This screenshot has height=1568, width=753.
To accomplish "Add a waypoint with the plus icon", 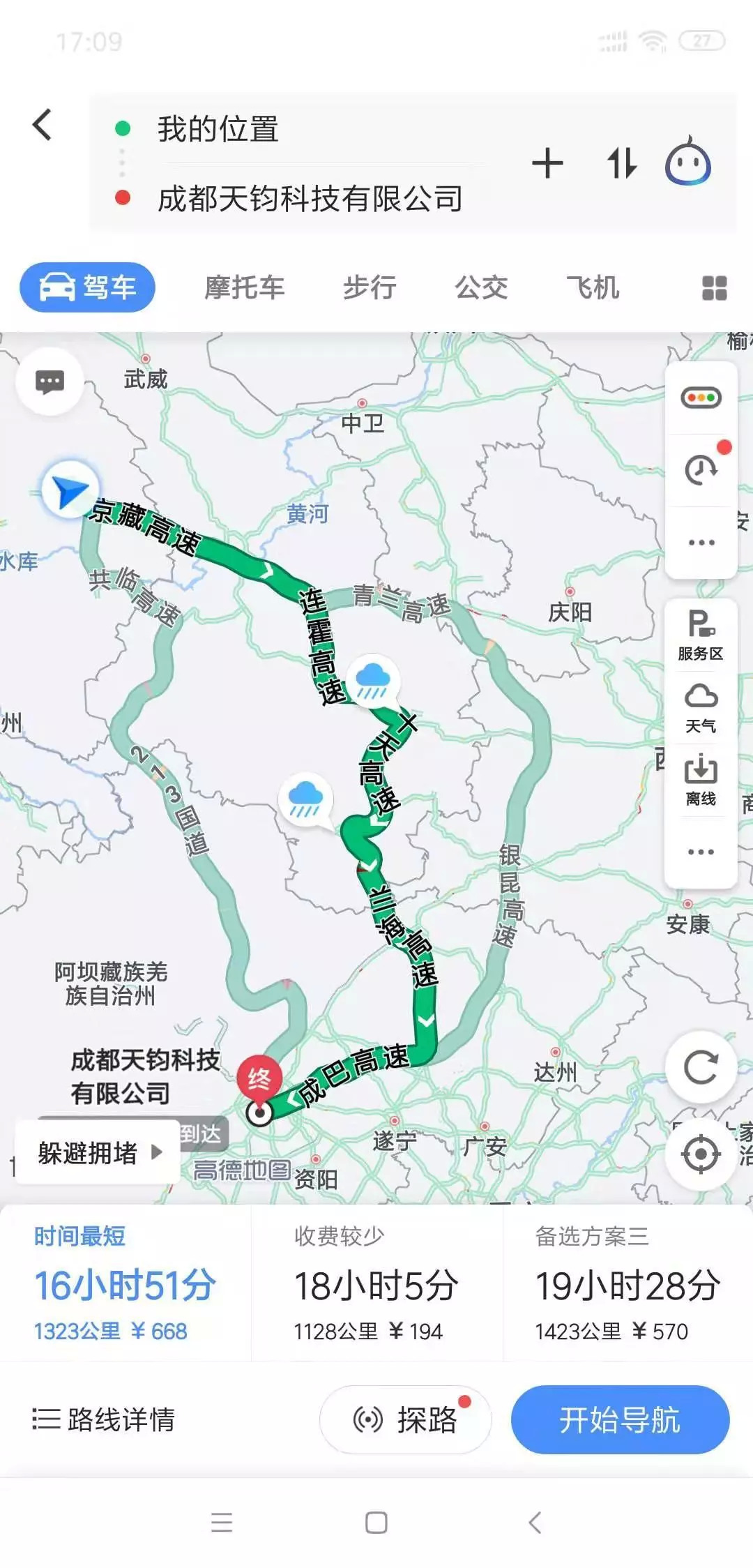I will point(547,164).
